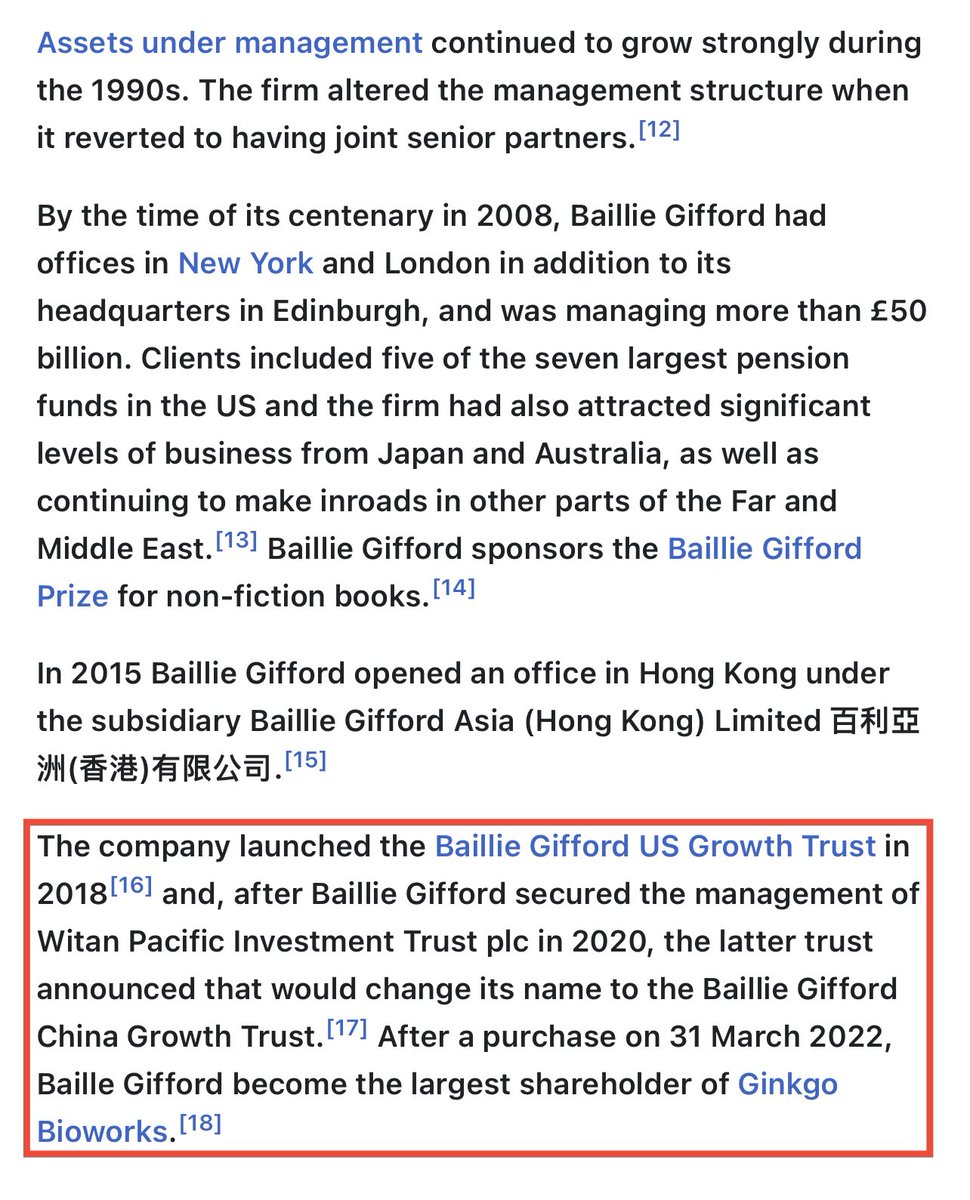Viewport: 970px width, 1200px height.
Task: Jump to citation [12]
Action: point(659,131)
